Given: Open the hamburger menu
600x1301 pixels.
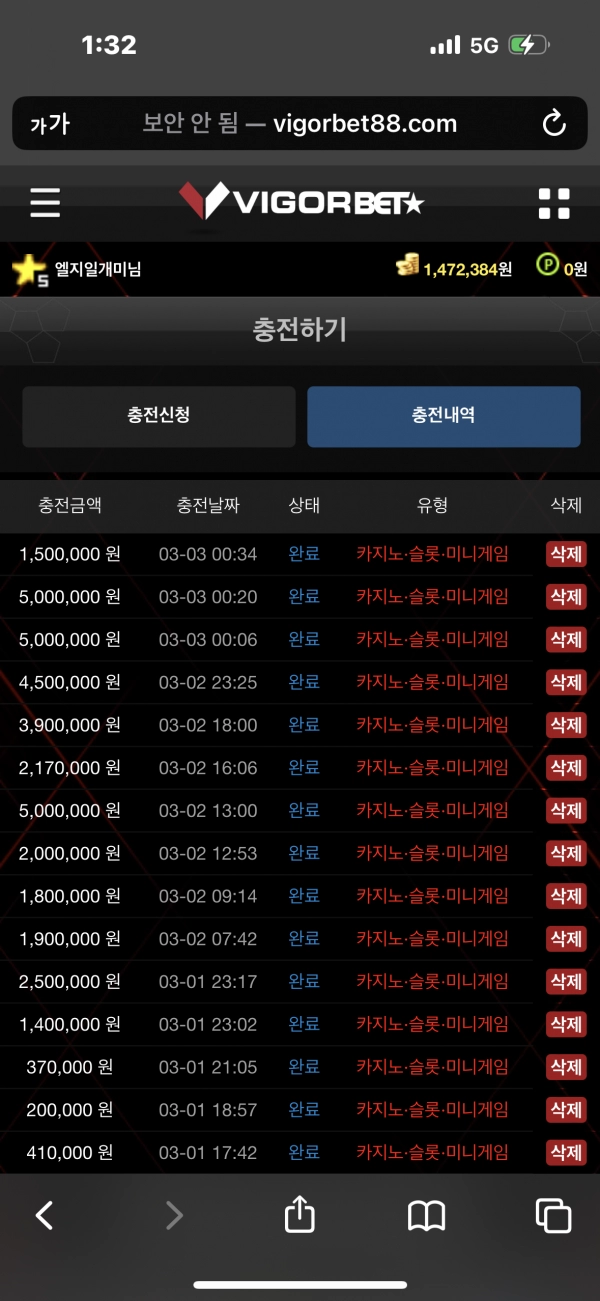Looking at the screenshot, I should (x=44, y=203).
